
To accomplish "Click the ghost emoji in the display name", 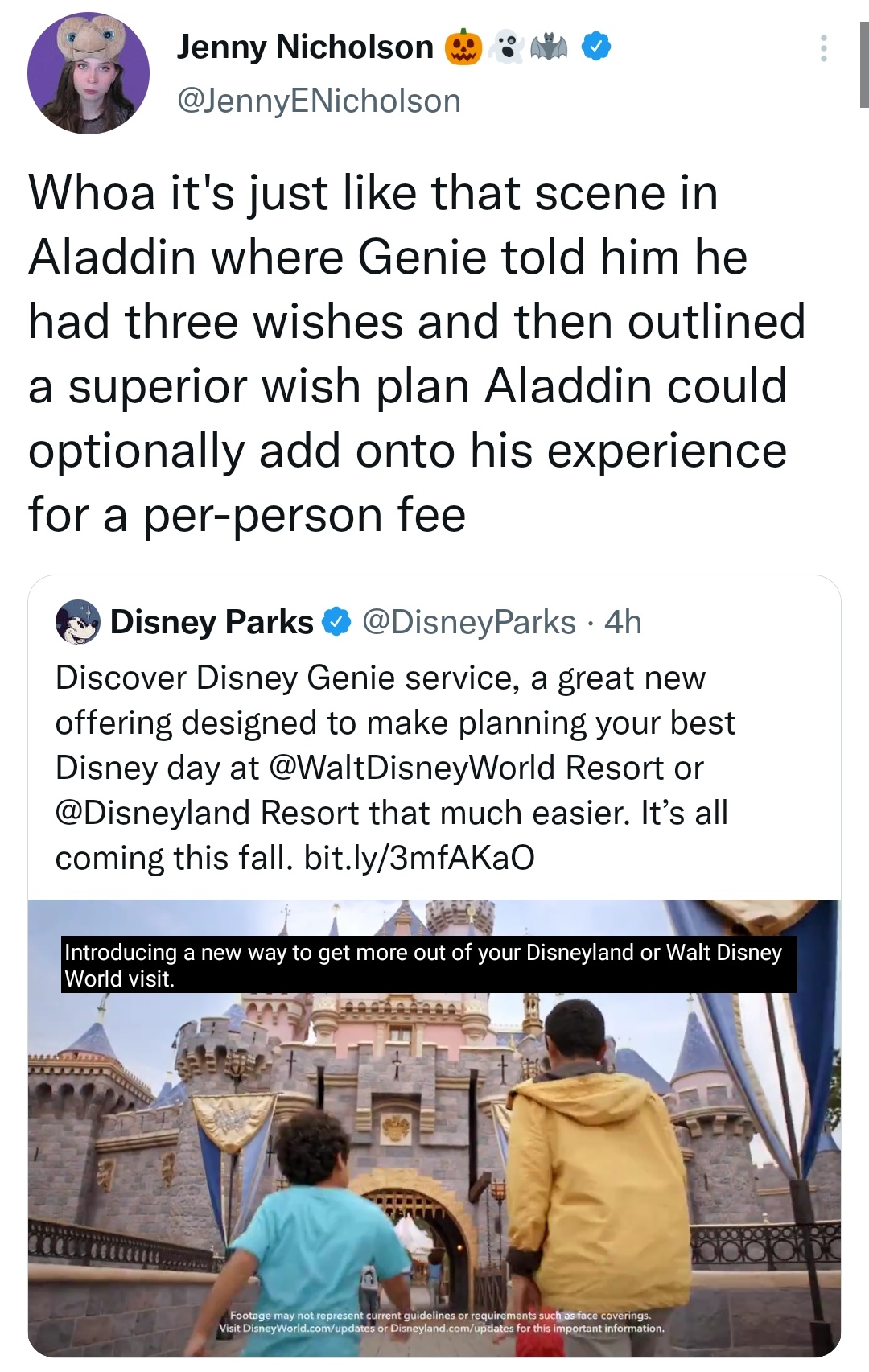I will coord(505,44).
